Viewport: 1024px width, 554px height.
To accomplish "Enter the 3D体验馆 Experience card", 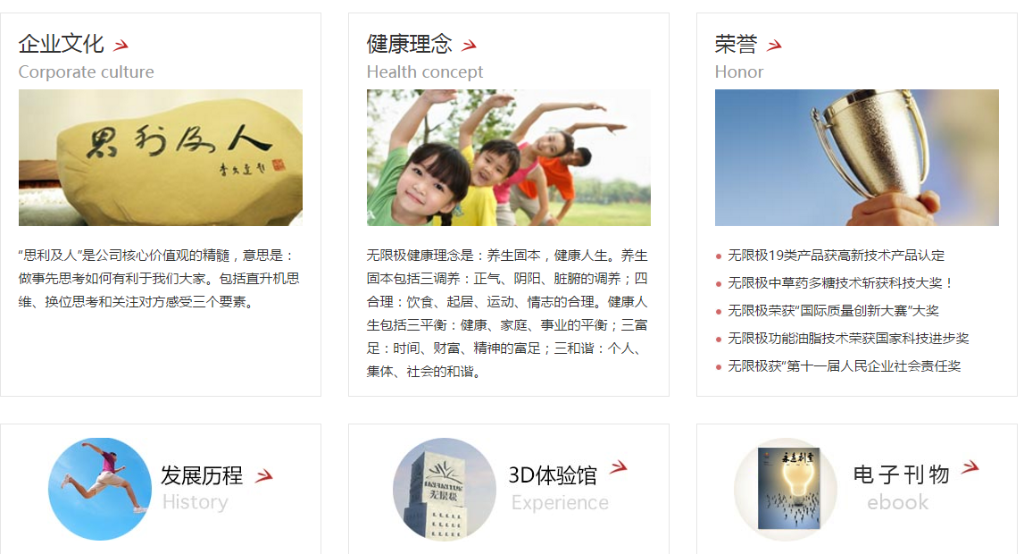I will coord(508,488).
